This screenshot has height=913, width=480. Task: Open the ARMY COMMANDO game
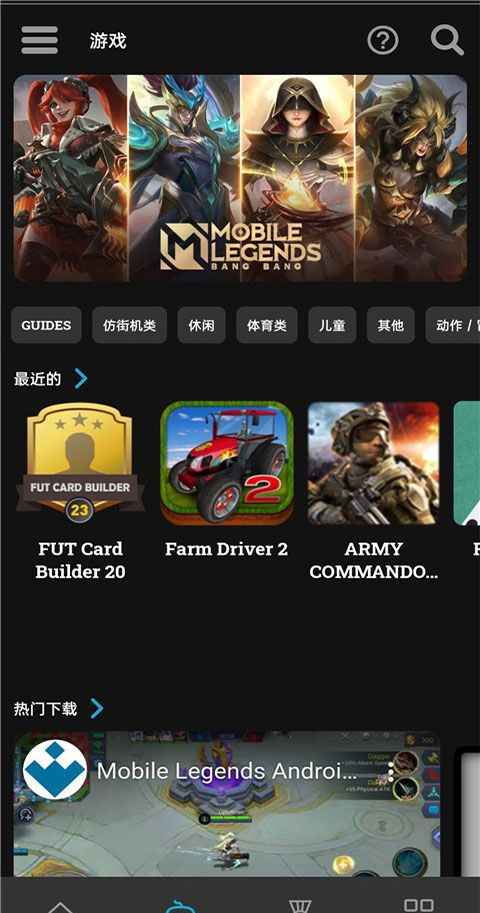click(x=373, y=491)
